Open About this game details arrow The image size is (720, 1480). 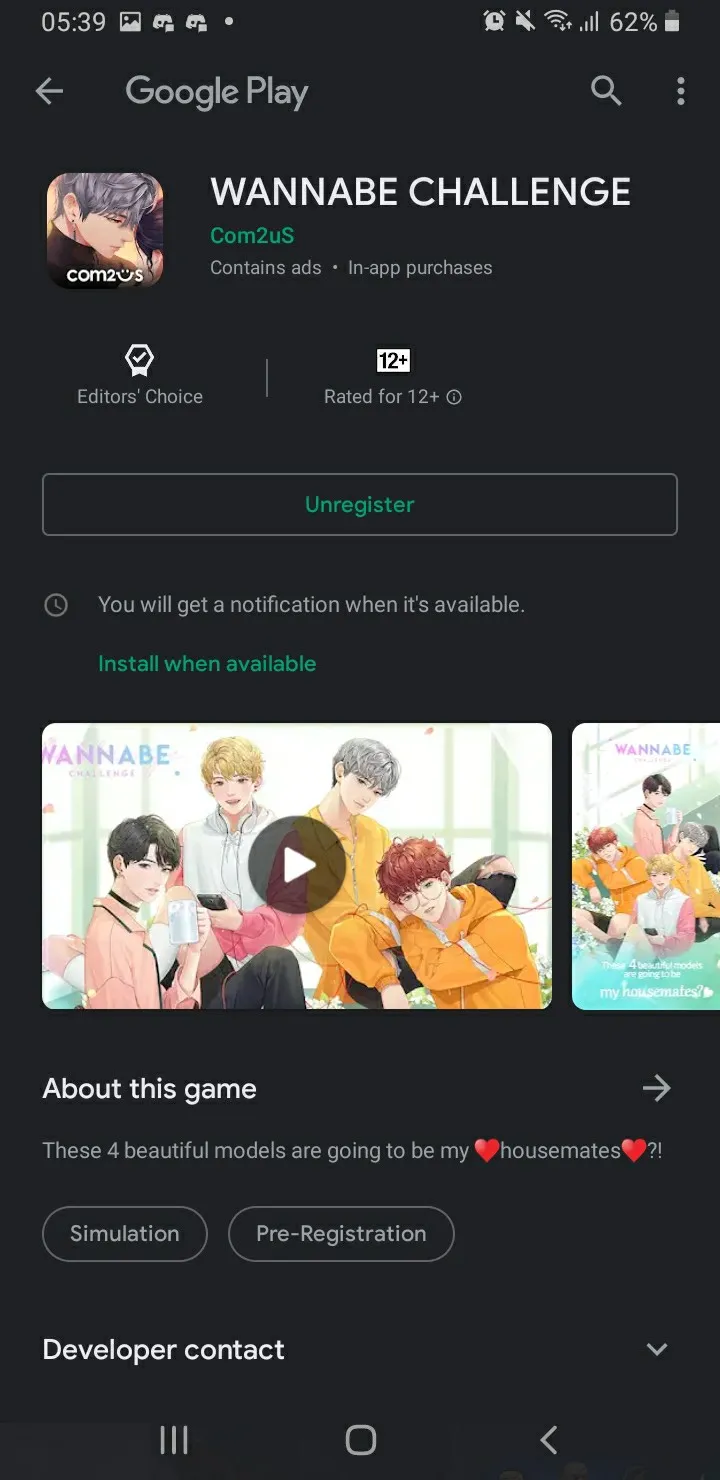(x=656, y=1088)
